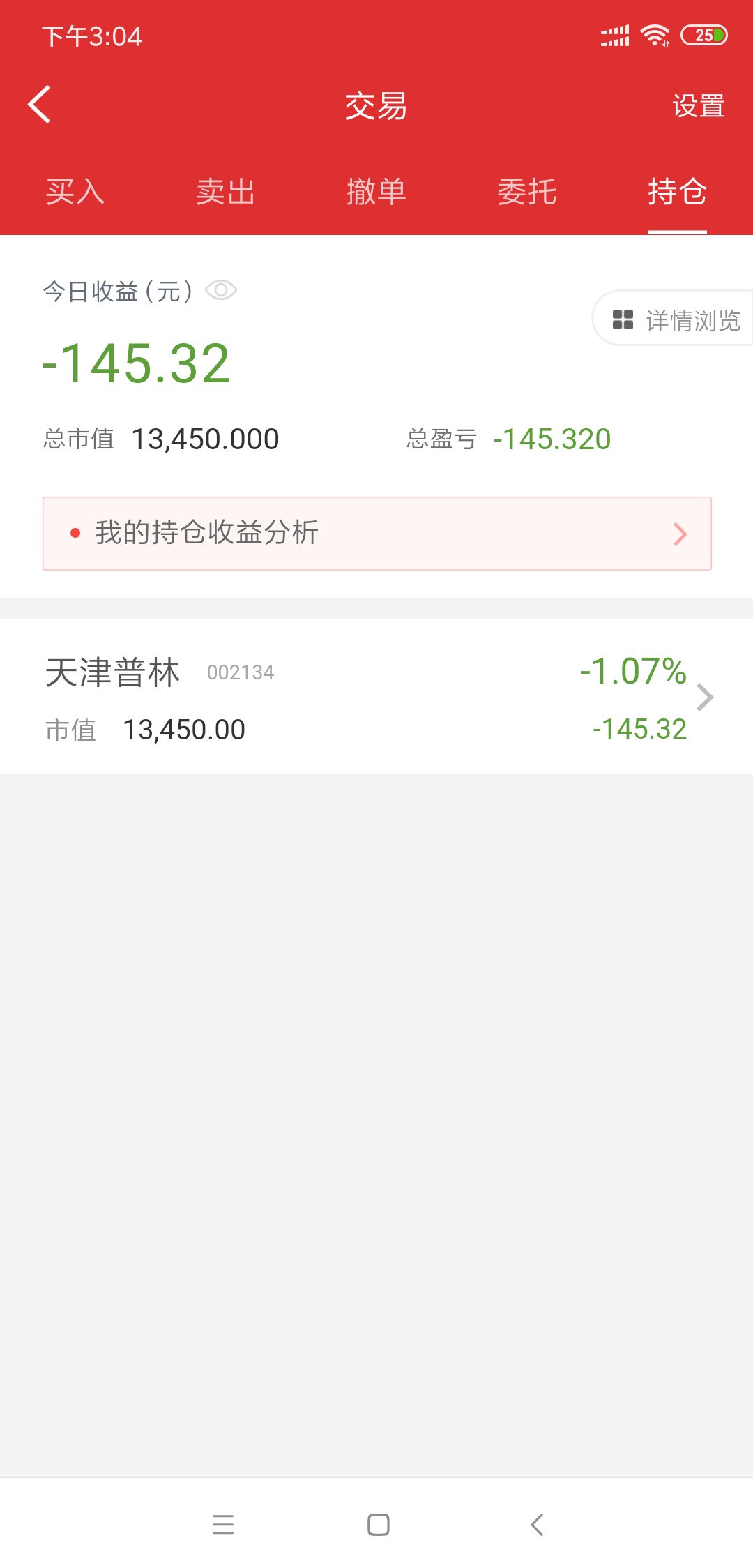Switch to the 卖出 tab
Screen dimensions: 753x1568
226,192
